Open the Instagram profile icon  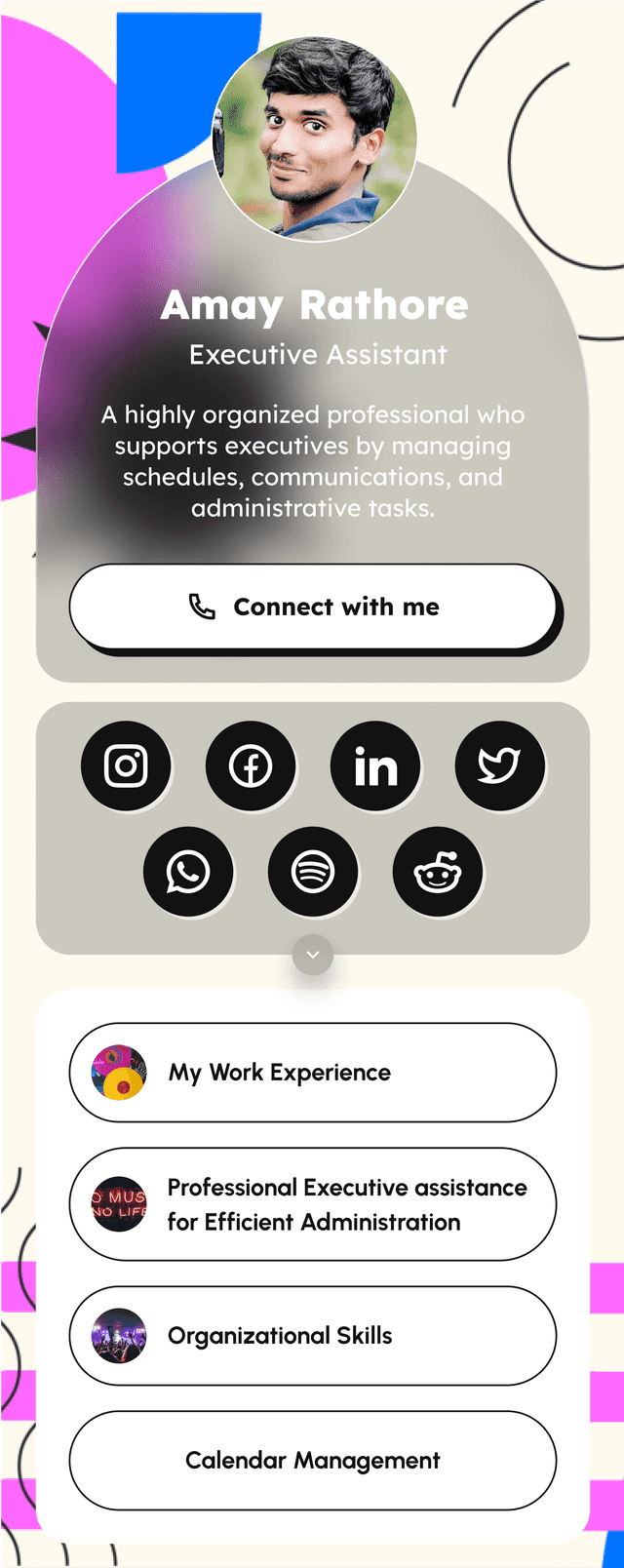tap(126, 766)
